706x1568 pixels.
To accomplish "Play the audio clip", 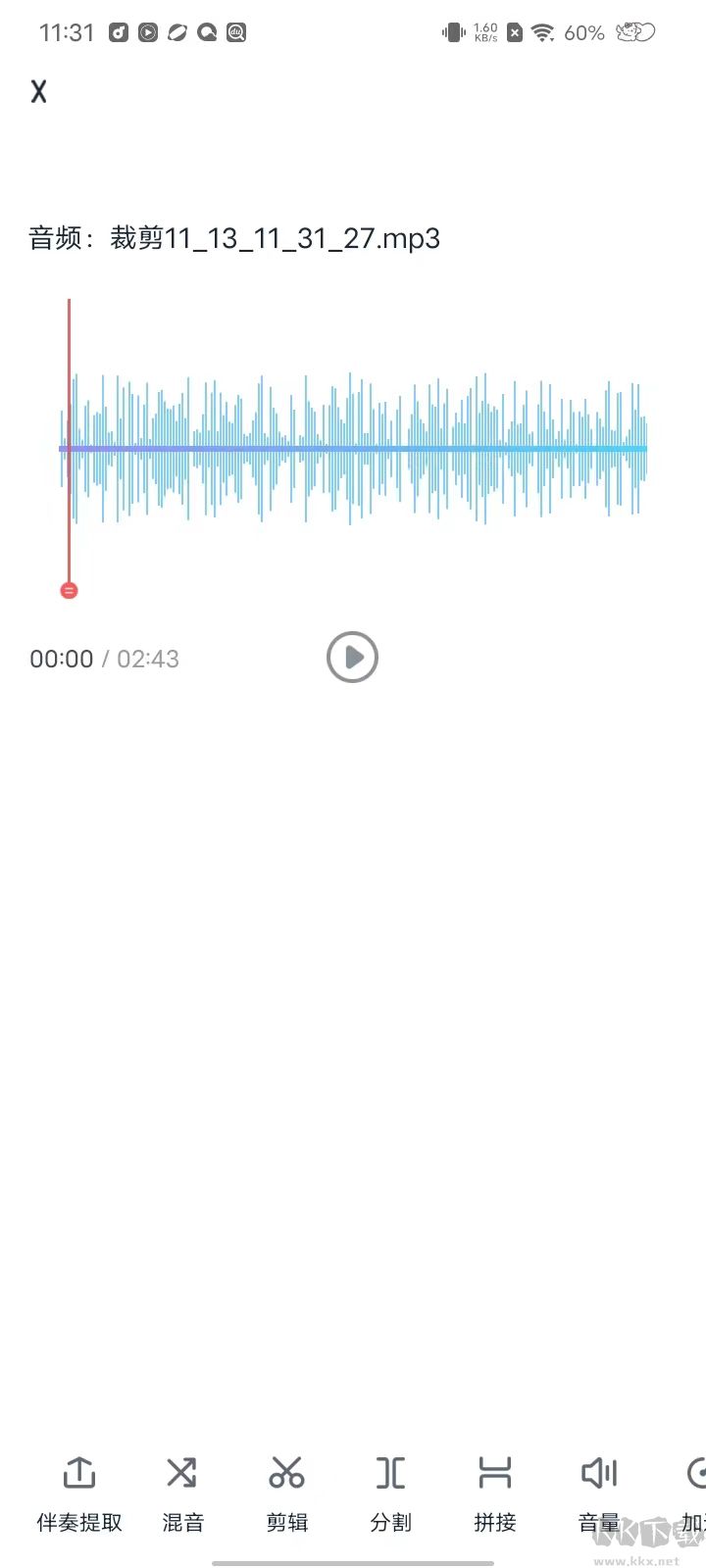I will pos(352,657).
